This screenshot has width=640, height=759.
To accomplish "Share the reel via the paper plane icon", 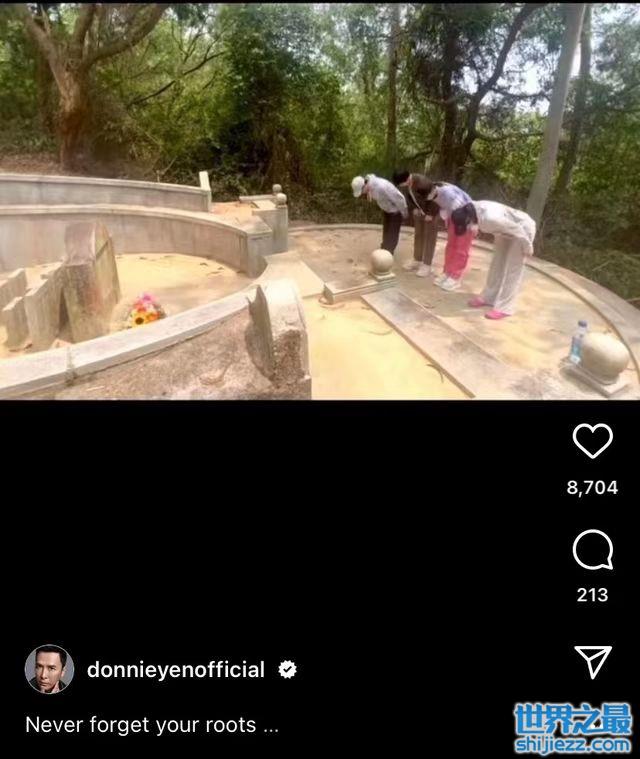I will pos(592,661).
